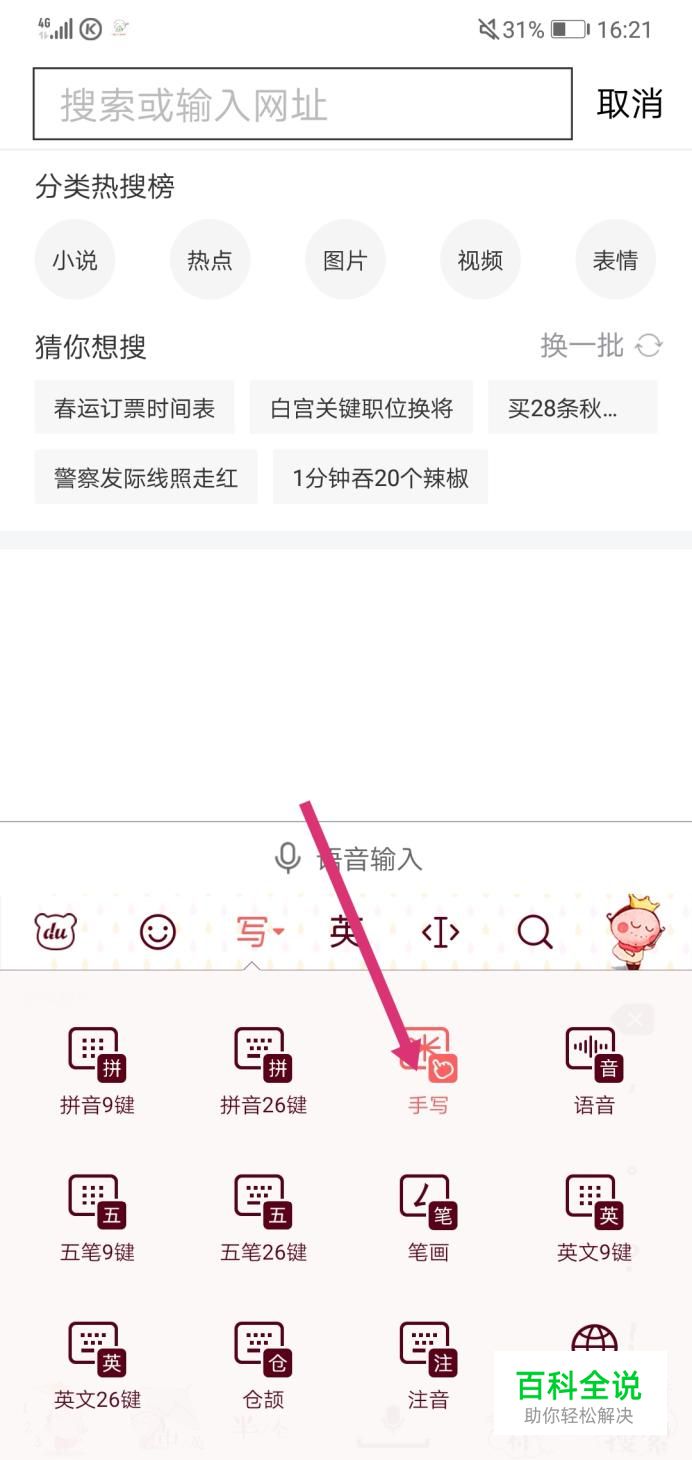Viewport: 692px width, 1460px height.
Task: Choose the 笔画 stroke input method
Action: click(x=428, y=1218)
